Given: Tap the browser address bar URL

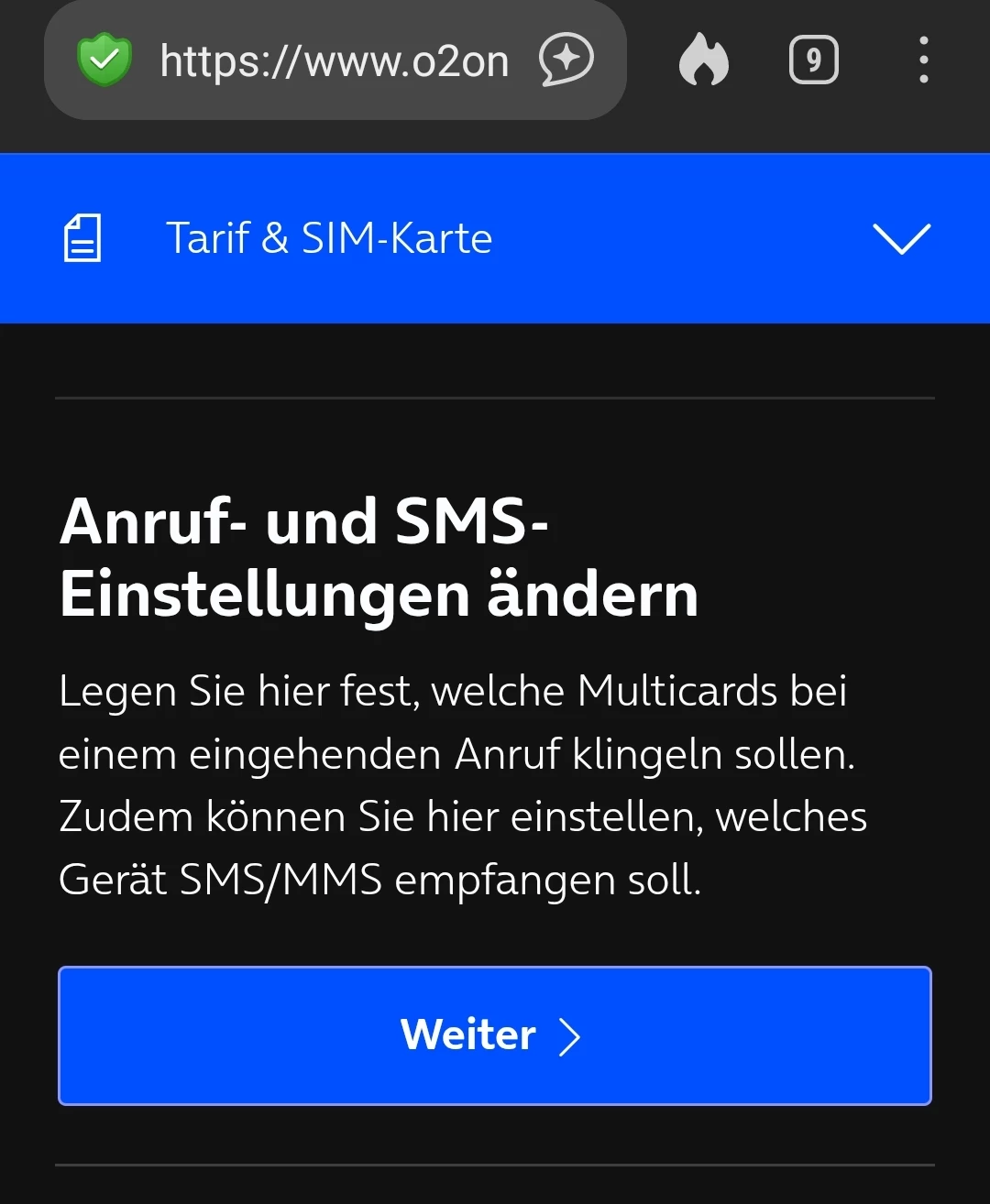Looking at the screenshot, I should point(334,61).
